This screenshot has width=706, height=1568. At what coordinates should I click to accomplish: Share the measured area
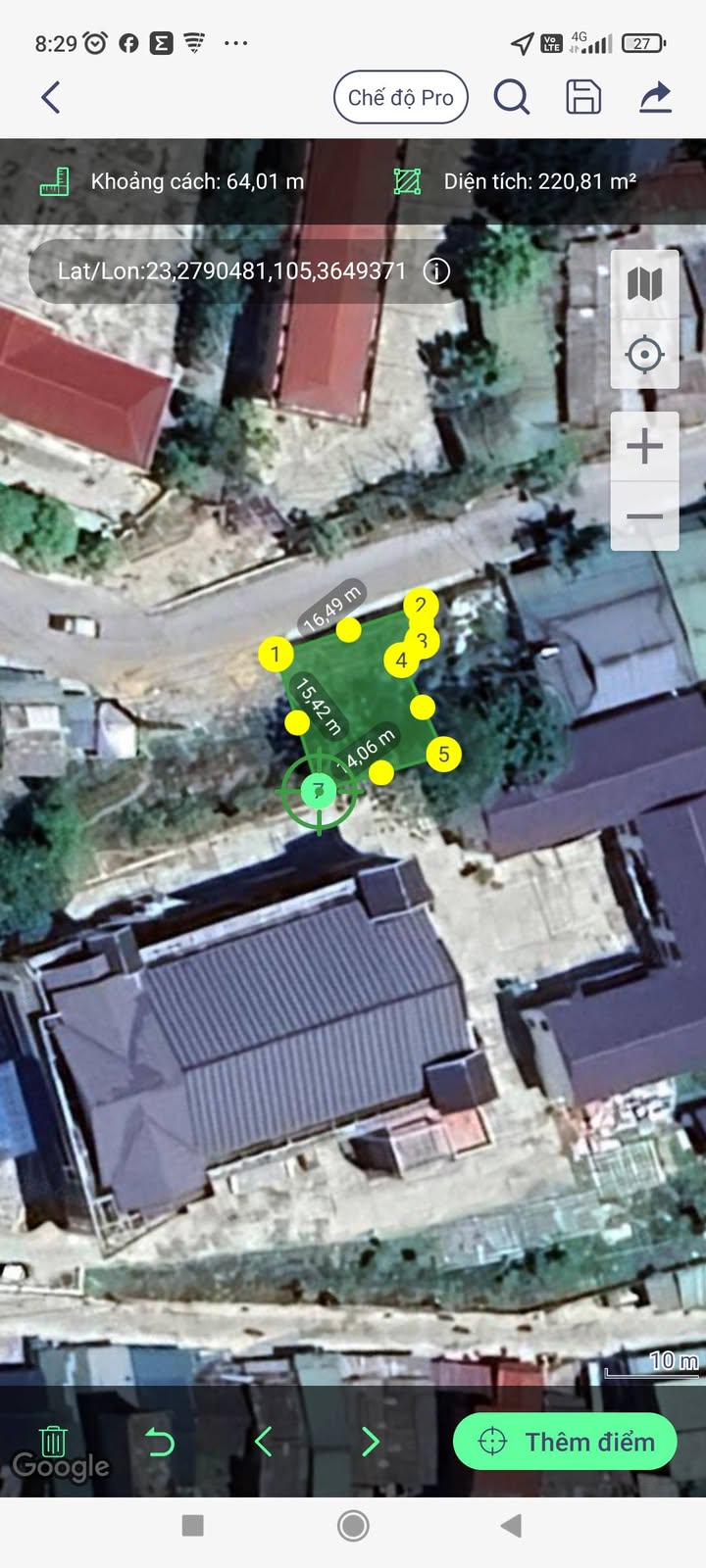click(x=655, y=97)
